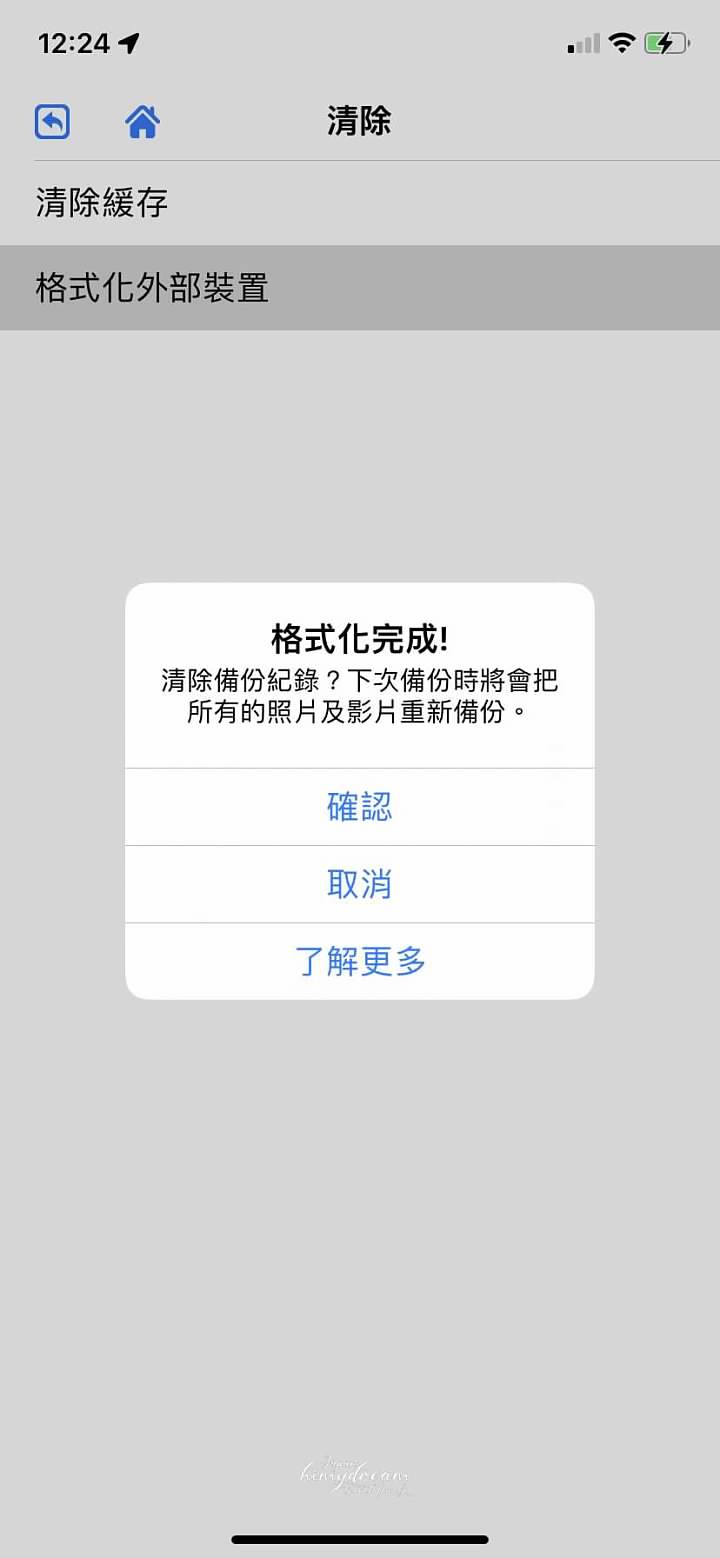Image resolution: width=720 pixels, height=1558 pixels.
Task: Go back with the back arrow icon
Action: coord(52,122)
